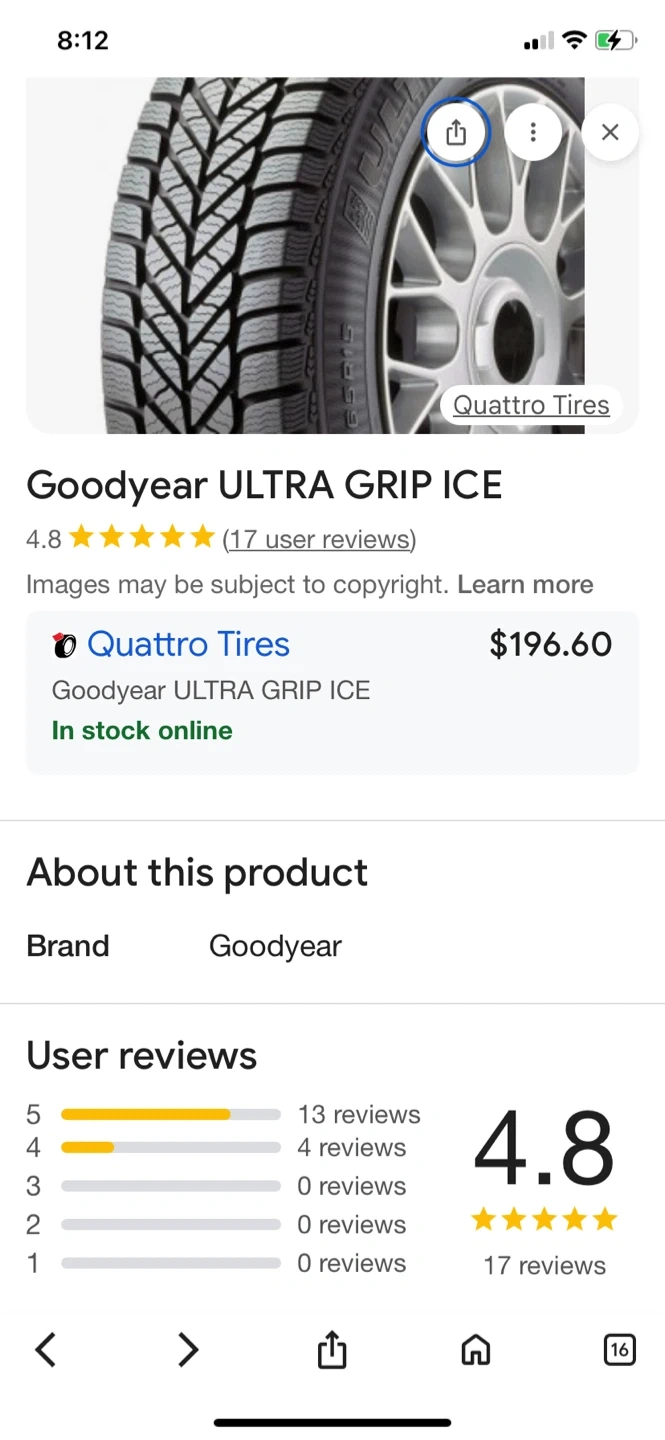Open Learn more about image copyright

pos(525,585)
